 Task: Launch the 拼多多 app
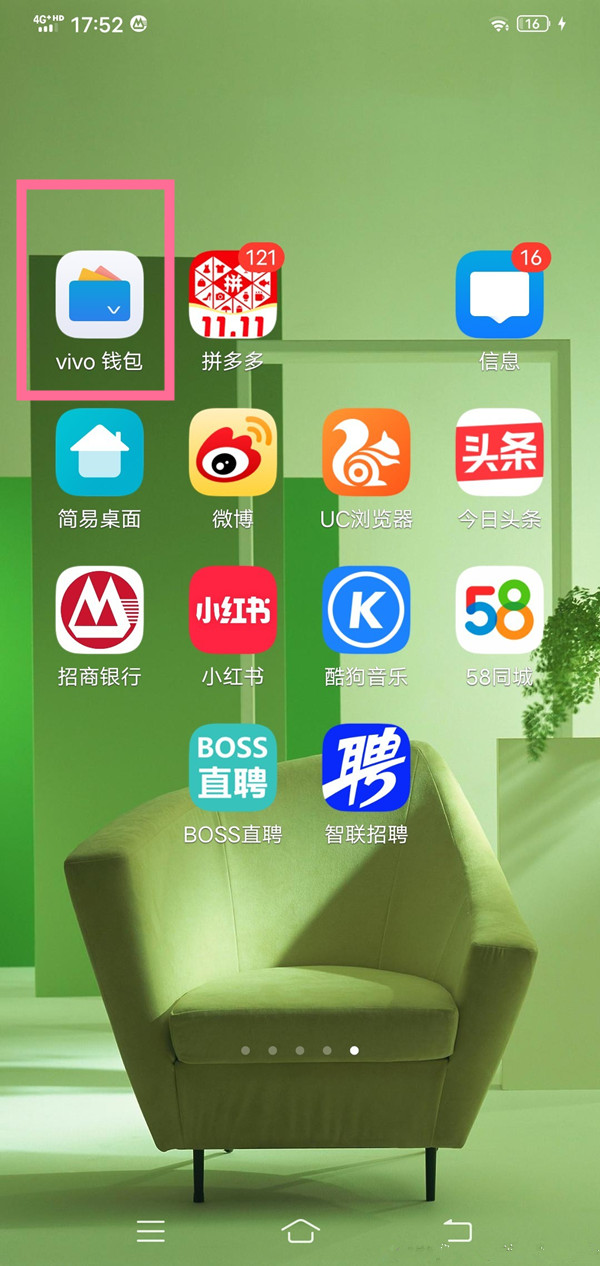pos(233,295)
